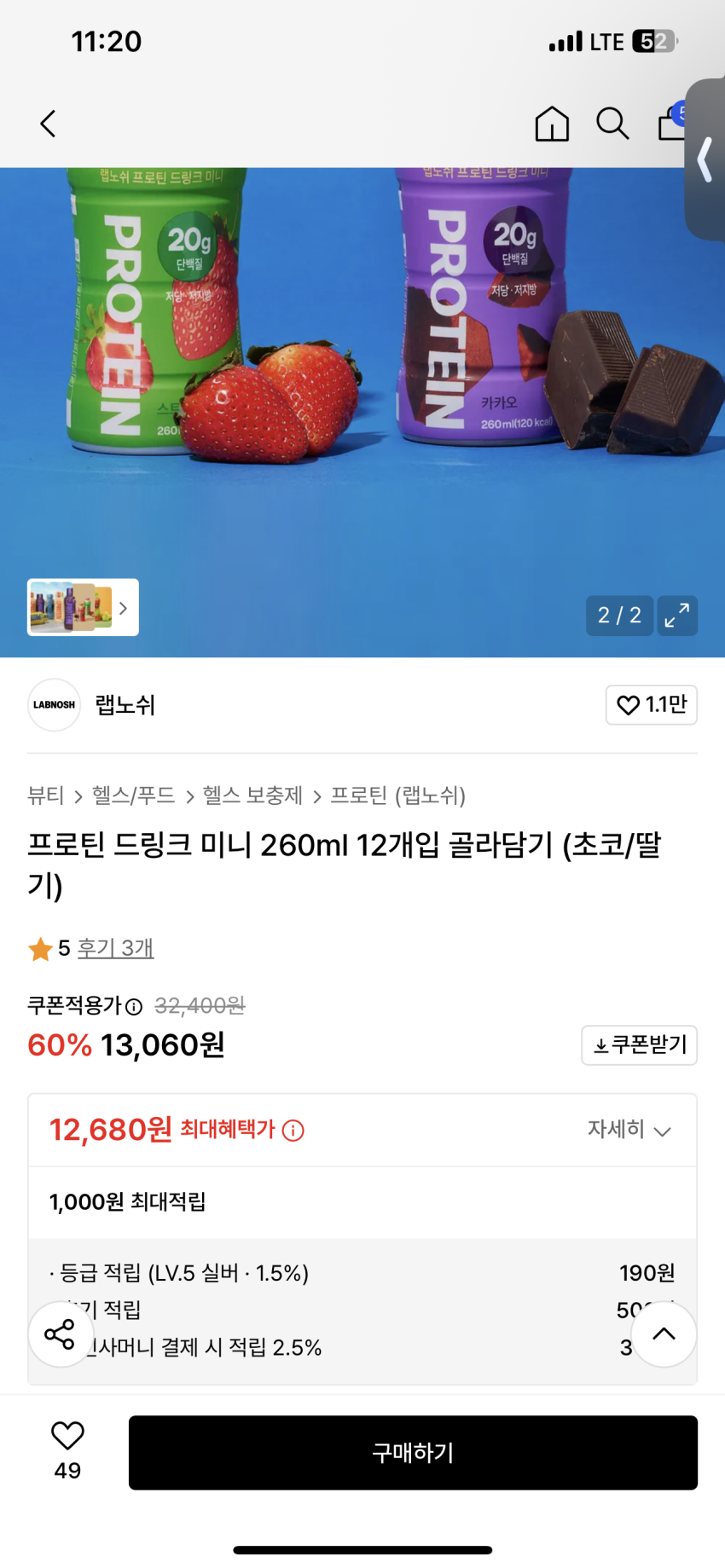725x1568 pixels.
Task: Open the home icon in the header
Action: pyautogui.click(x=552, y=124)
